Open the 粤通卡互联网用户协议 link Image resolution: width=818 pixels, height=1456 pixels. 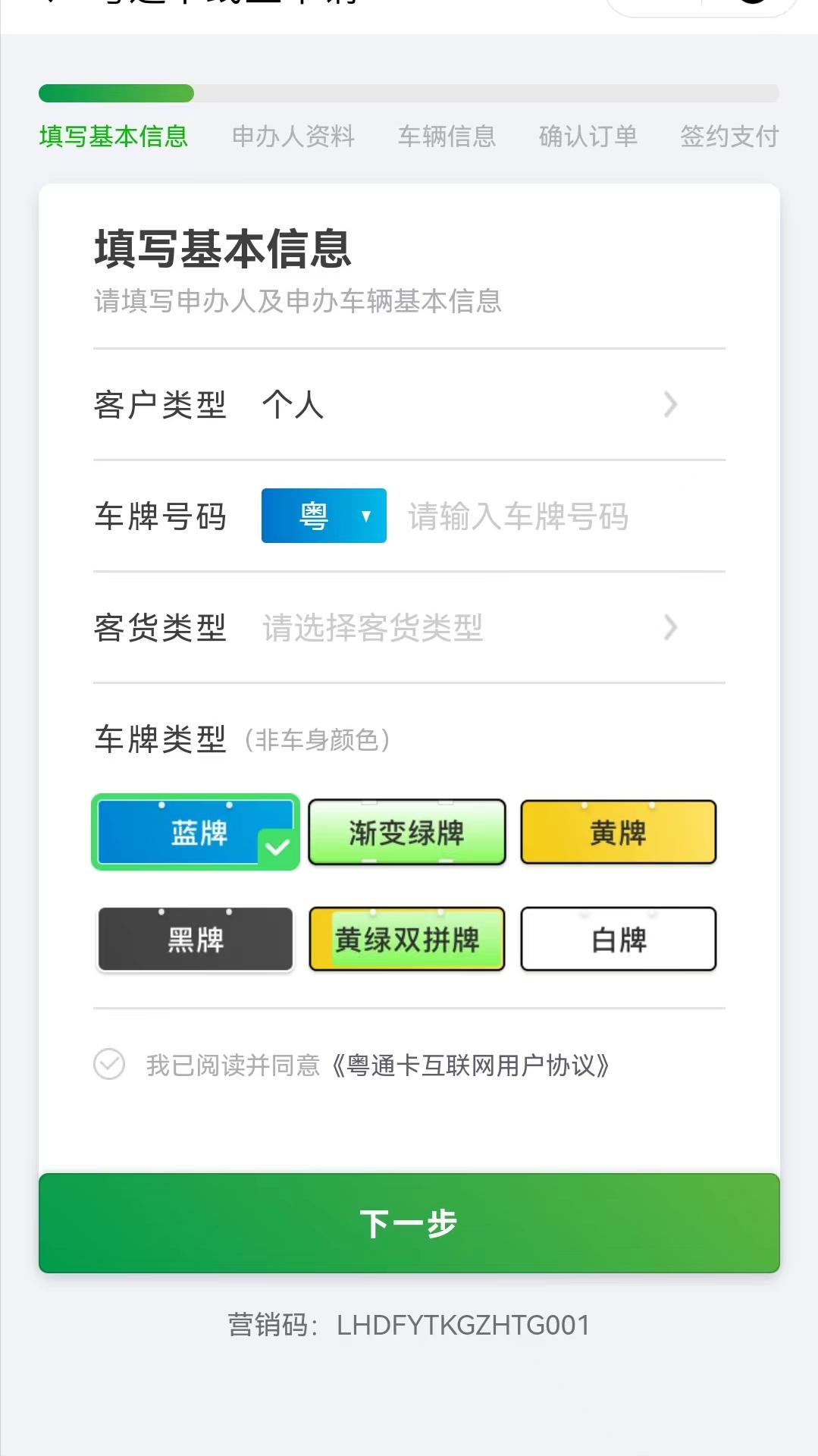coord(474,1065)
